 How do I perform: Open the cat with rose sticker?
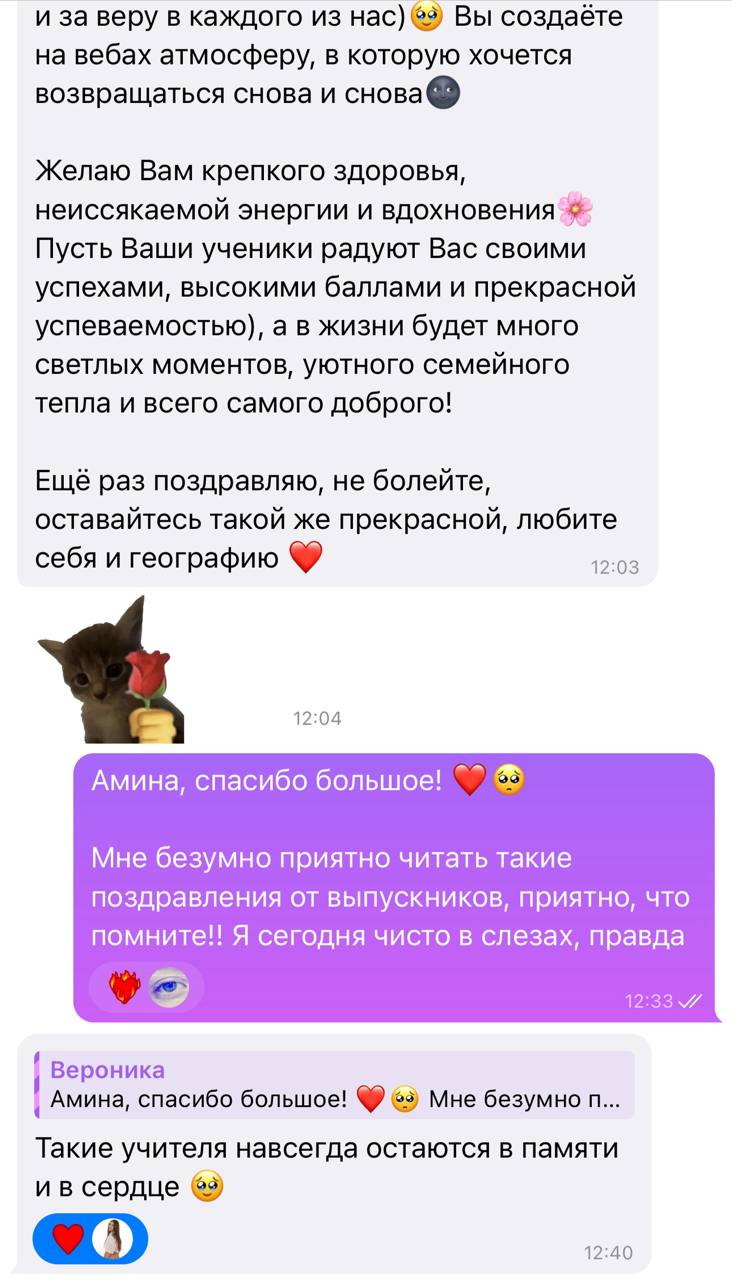point(112,671)
